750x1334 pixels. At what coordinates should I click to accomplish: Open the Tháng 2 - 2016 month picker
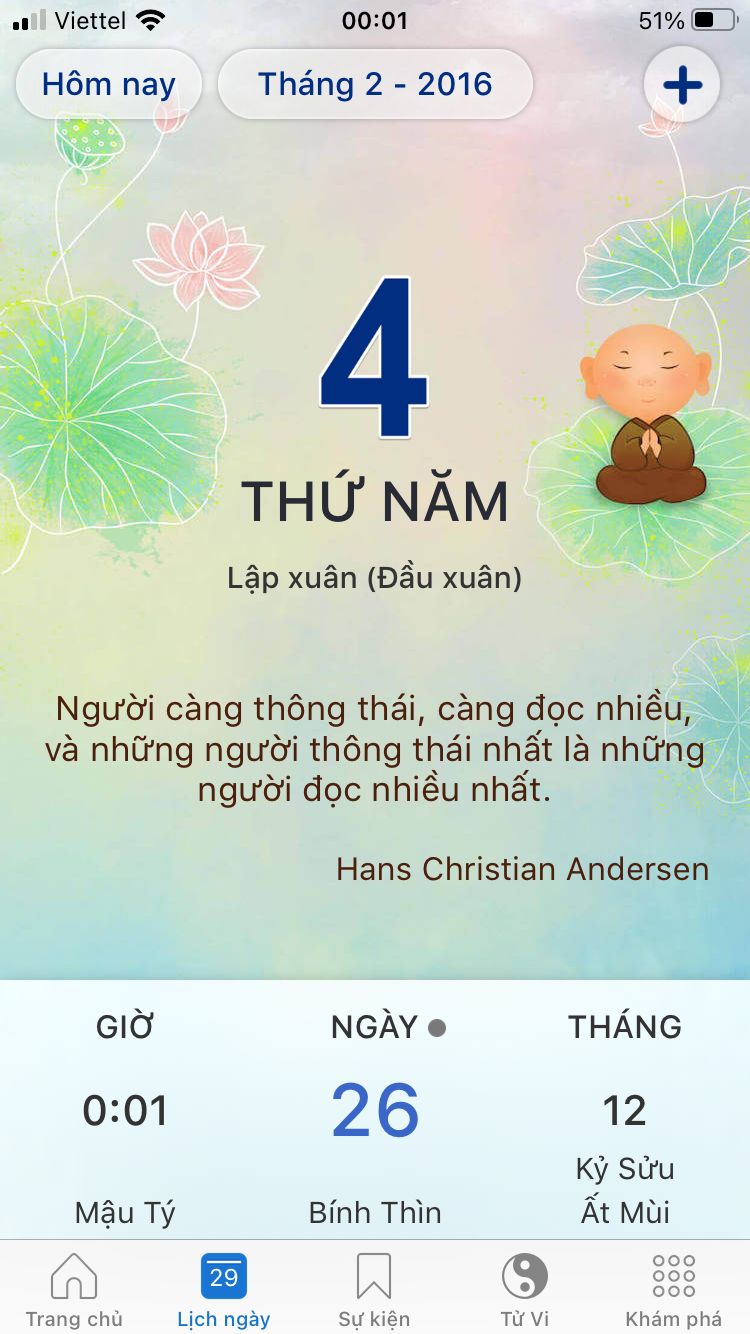tap(375, 84)
